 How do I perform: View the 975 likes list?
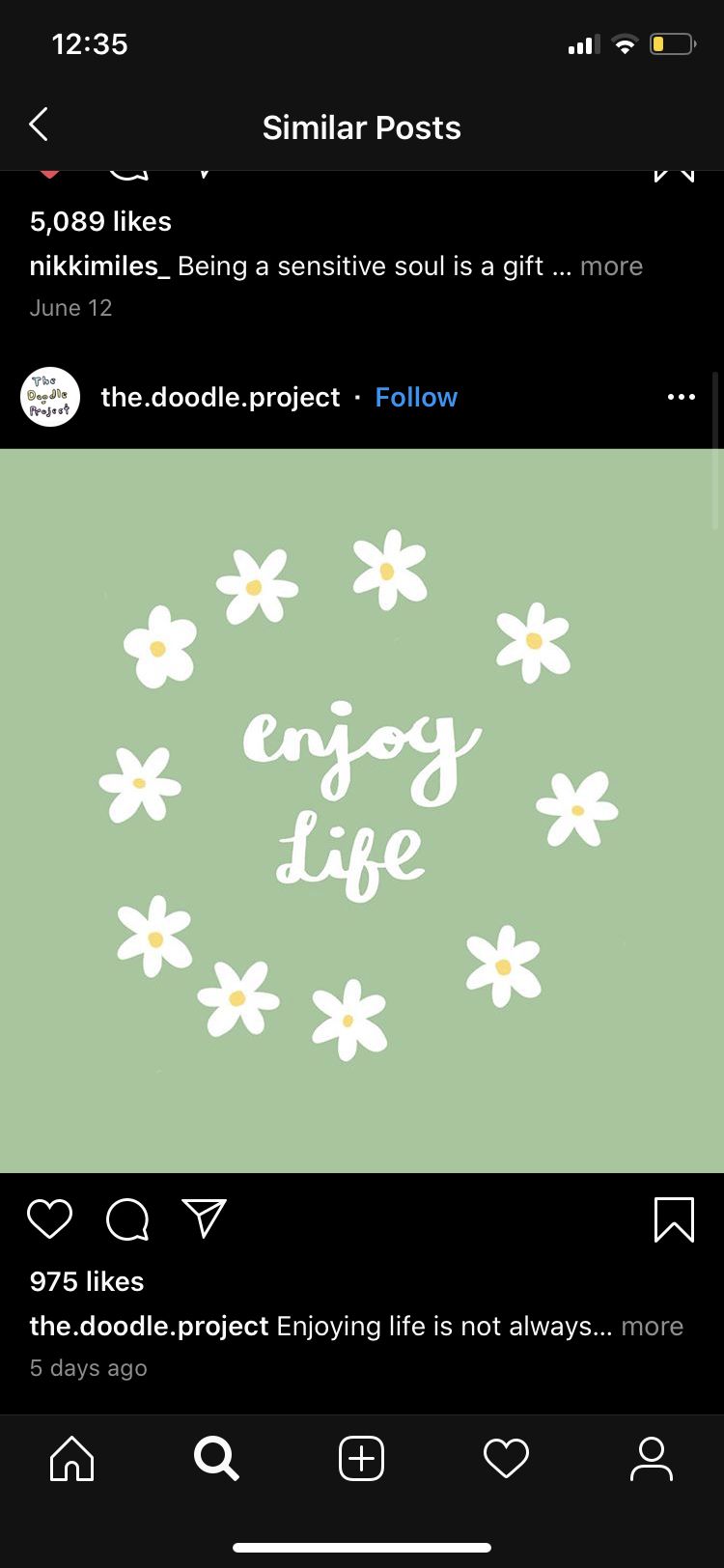point(87,1281)
